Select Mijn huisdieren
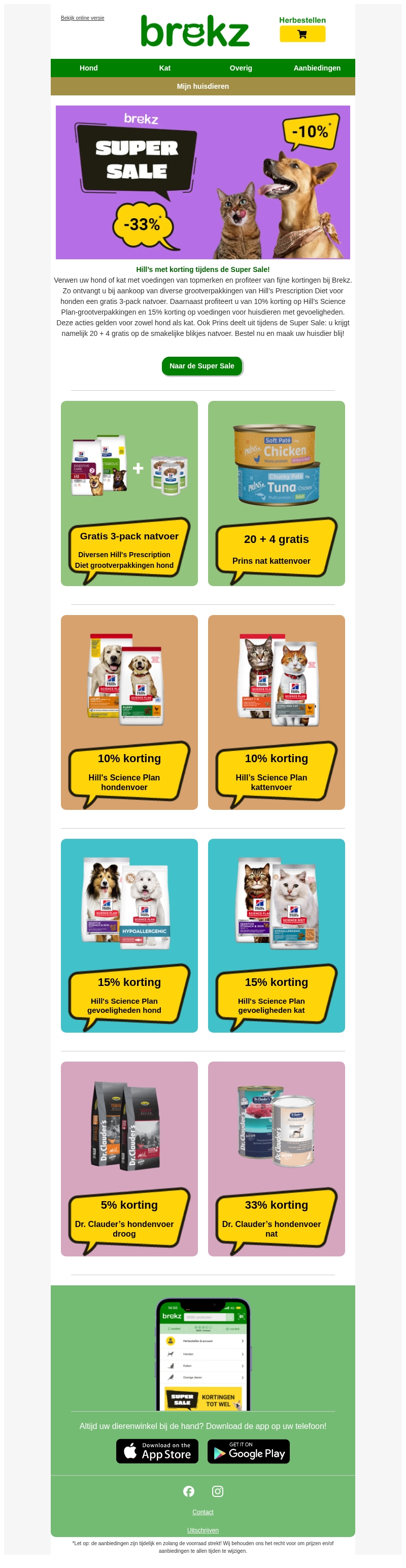This screenshot has height=1568, width=406. (x=202, y=86)
